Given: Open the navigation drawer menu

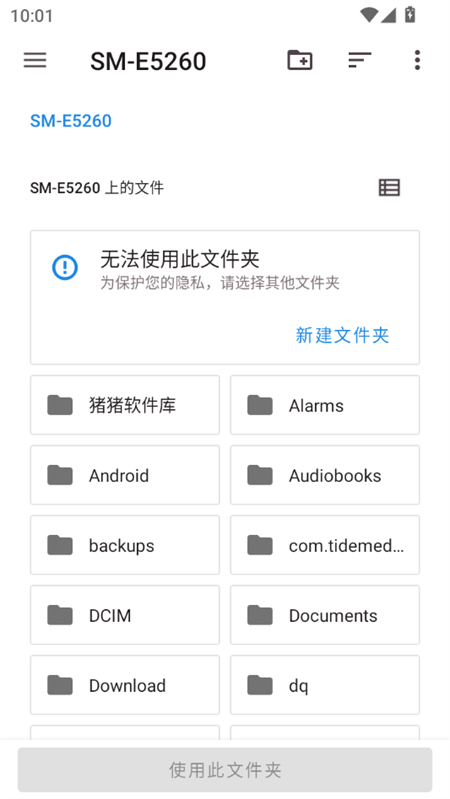Looking at the screenshot, I should pyautogui.click(x=35, y=61).
